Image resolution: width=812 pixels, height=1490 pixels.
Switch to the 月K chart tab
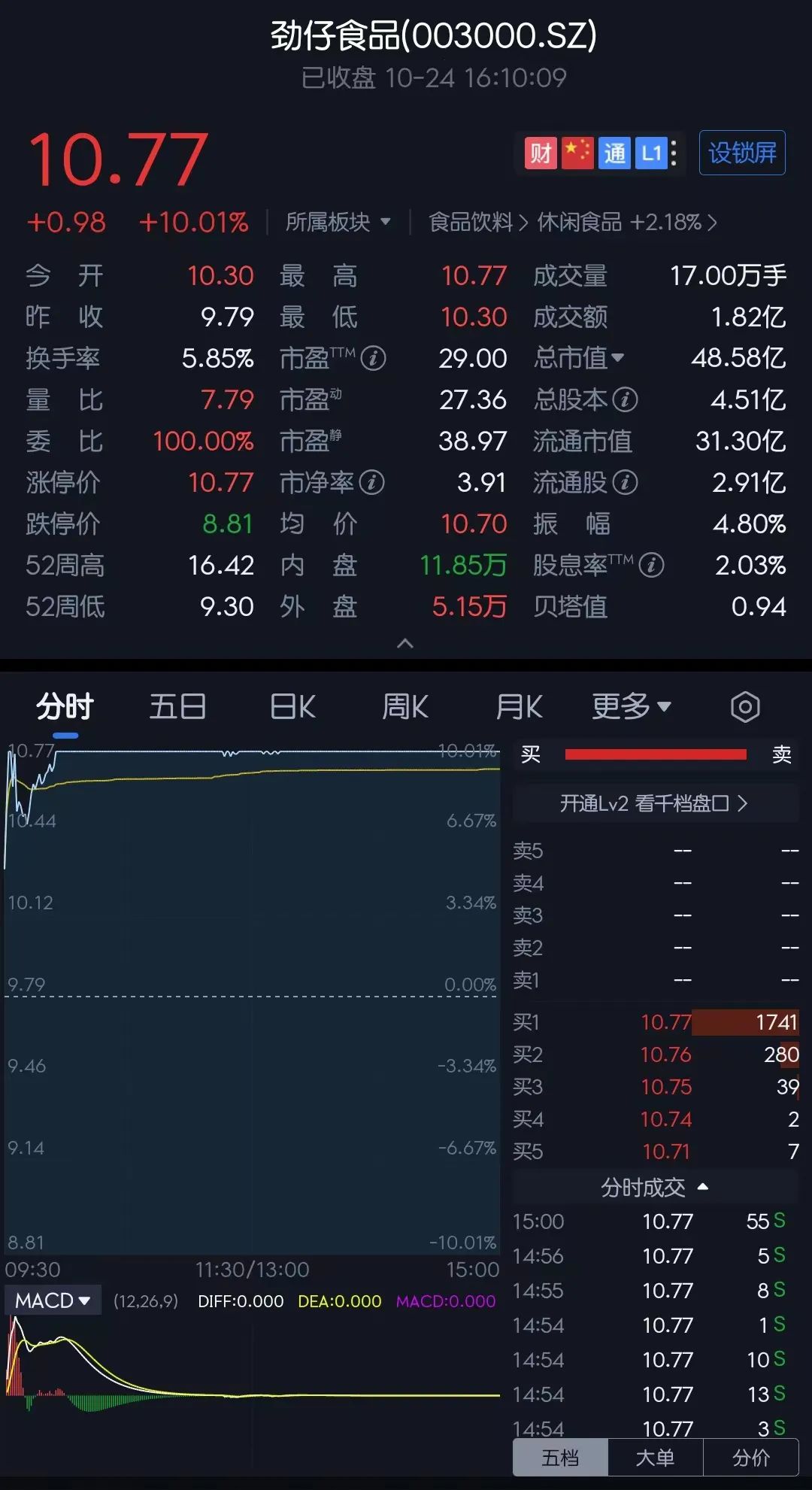[x=519, y=707]
